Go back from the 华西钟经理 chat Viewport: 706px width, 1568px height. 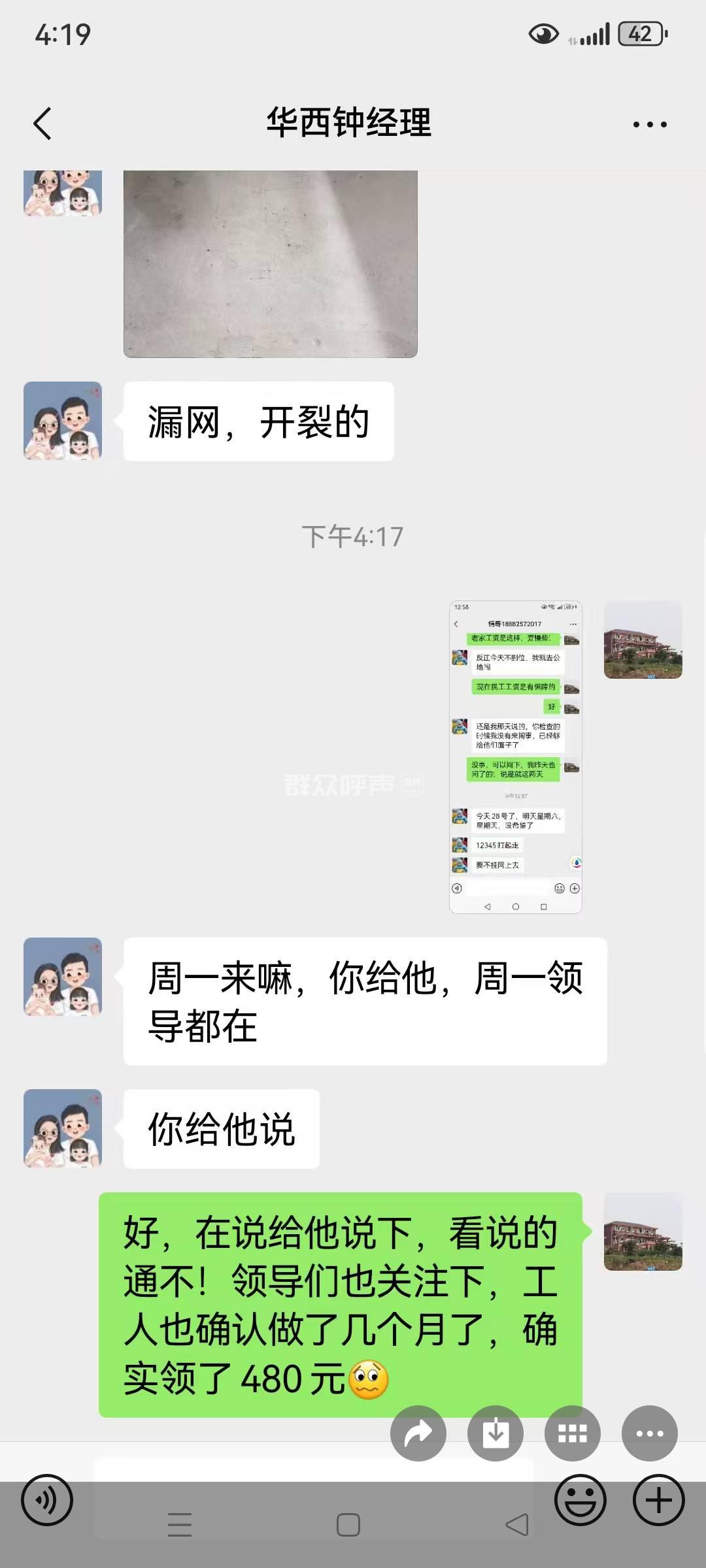(x=43, y=123)
